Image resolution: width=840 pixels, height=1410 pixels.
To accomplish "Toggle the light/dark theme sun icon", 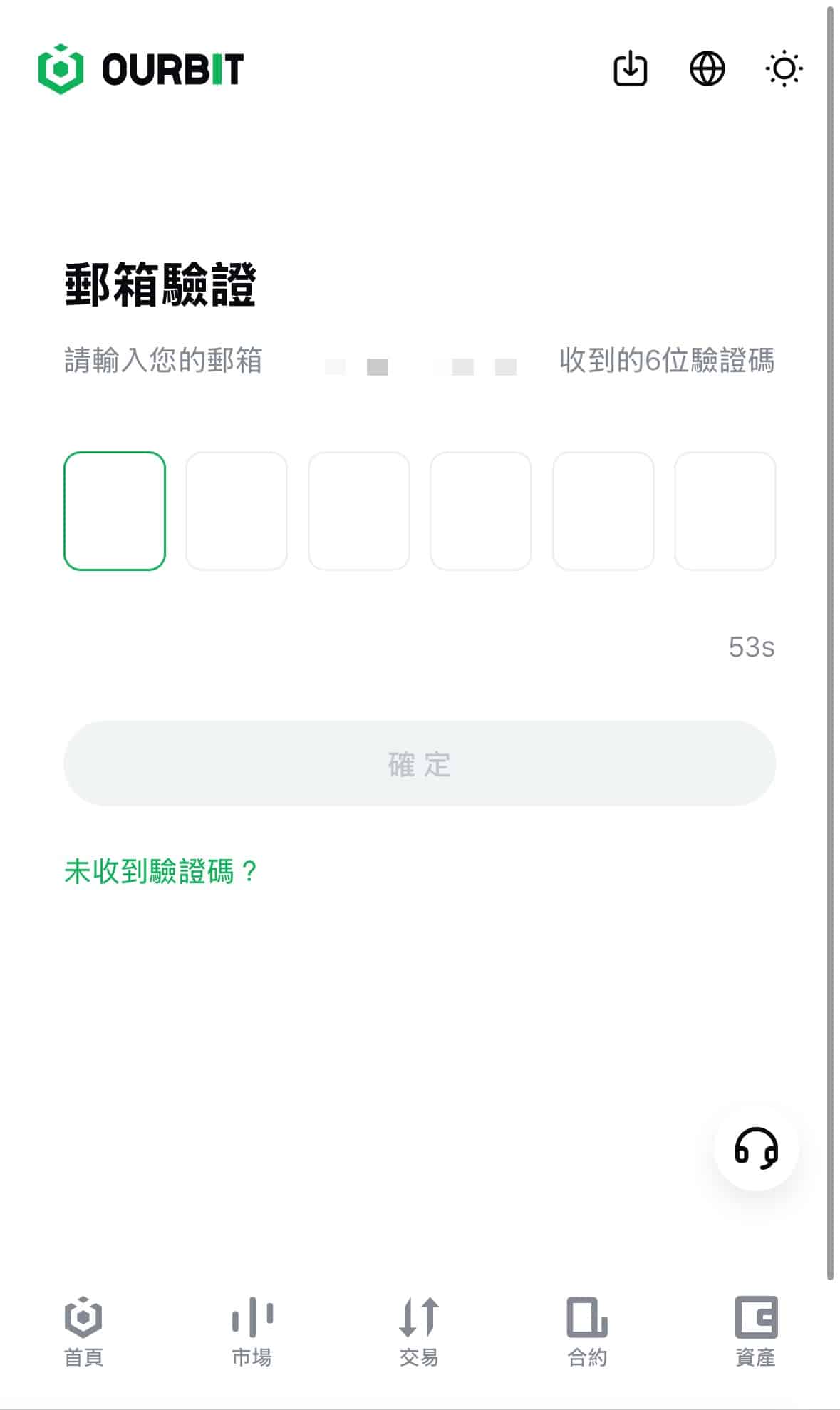I will (784, 69).
